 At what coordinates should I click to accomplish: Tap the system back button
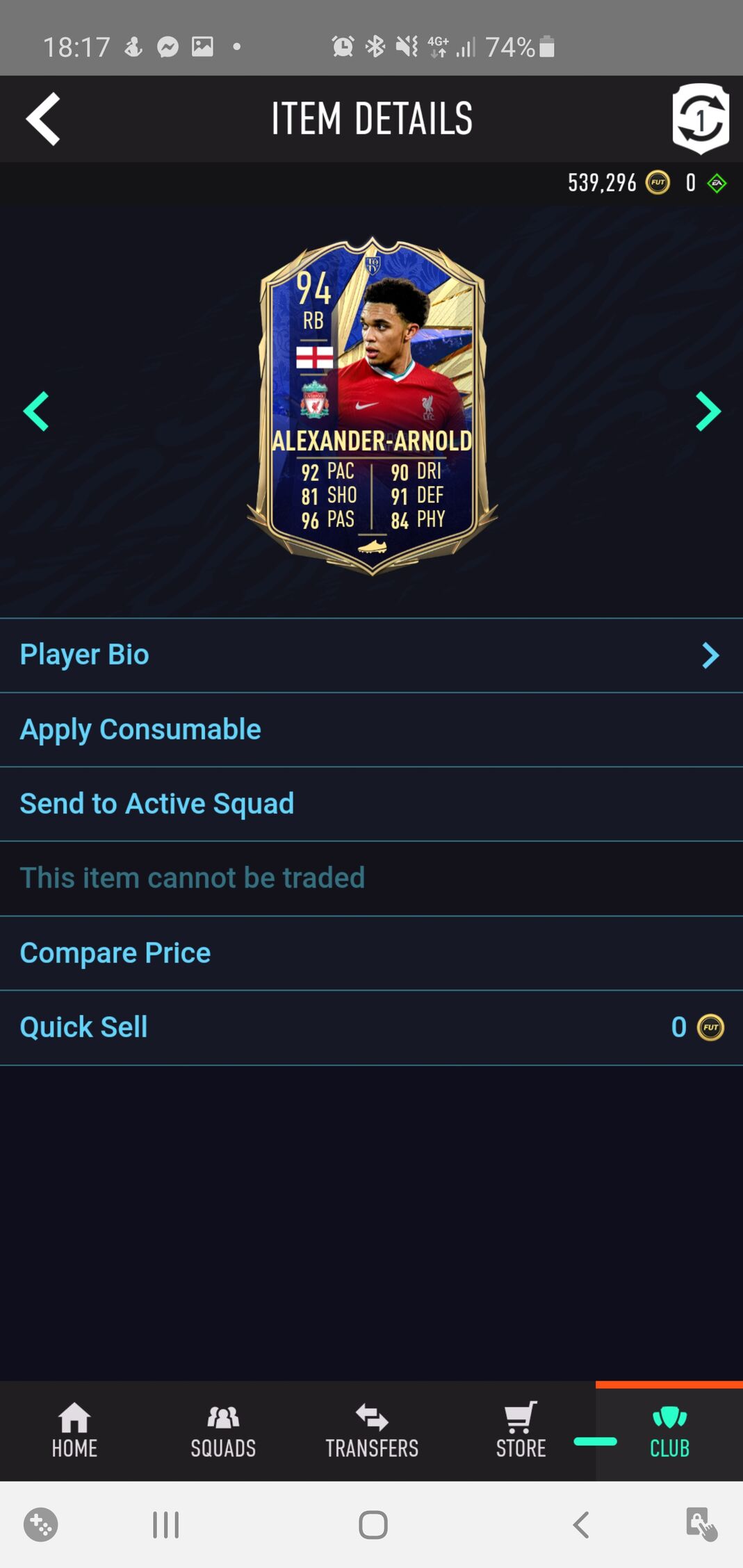[581, 1525]
